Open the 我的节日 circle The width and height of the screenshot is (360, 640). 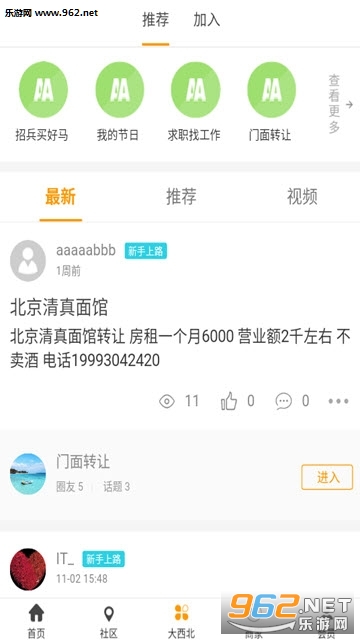(118, 102)
